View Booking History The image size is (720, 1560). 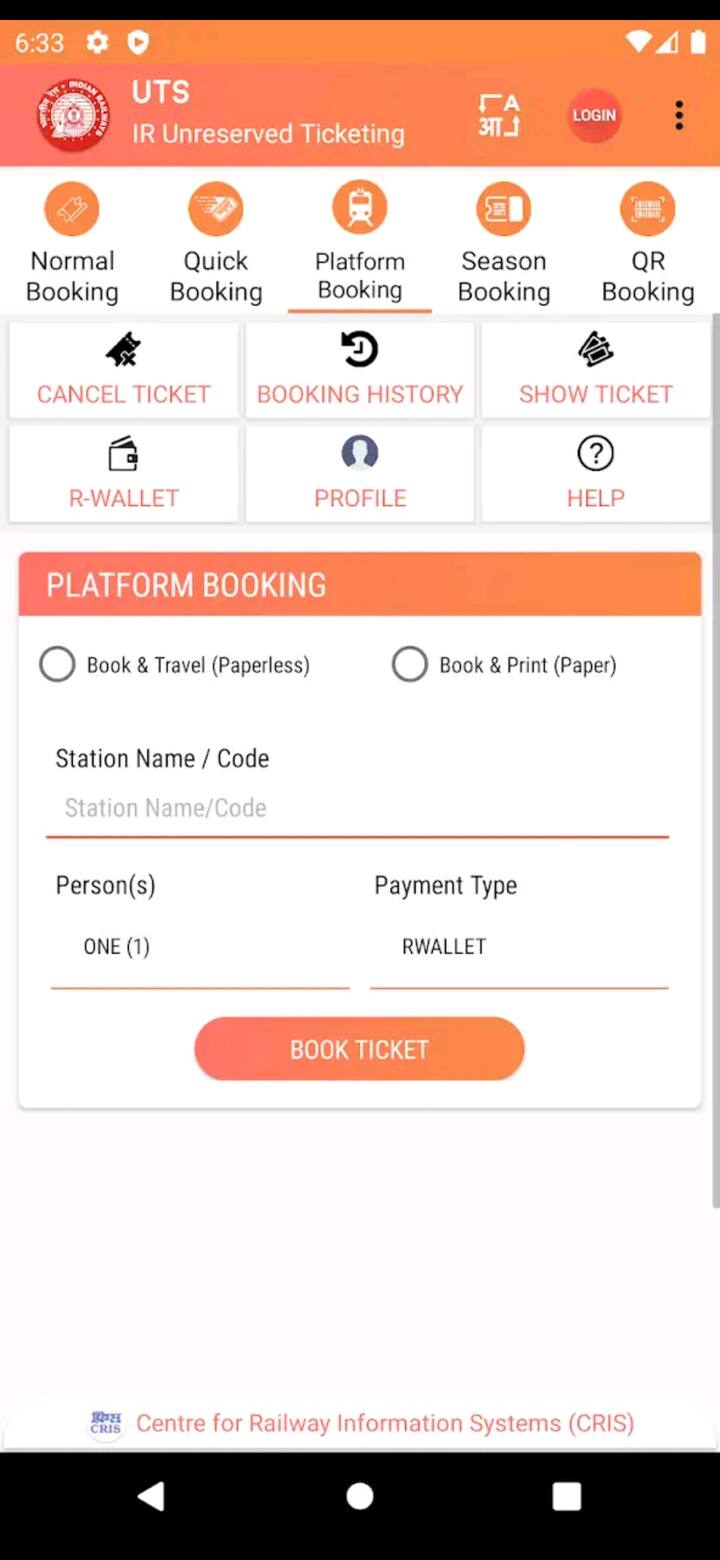pos(360,370)
